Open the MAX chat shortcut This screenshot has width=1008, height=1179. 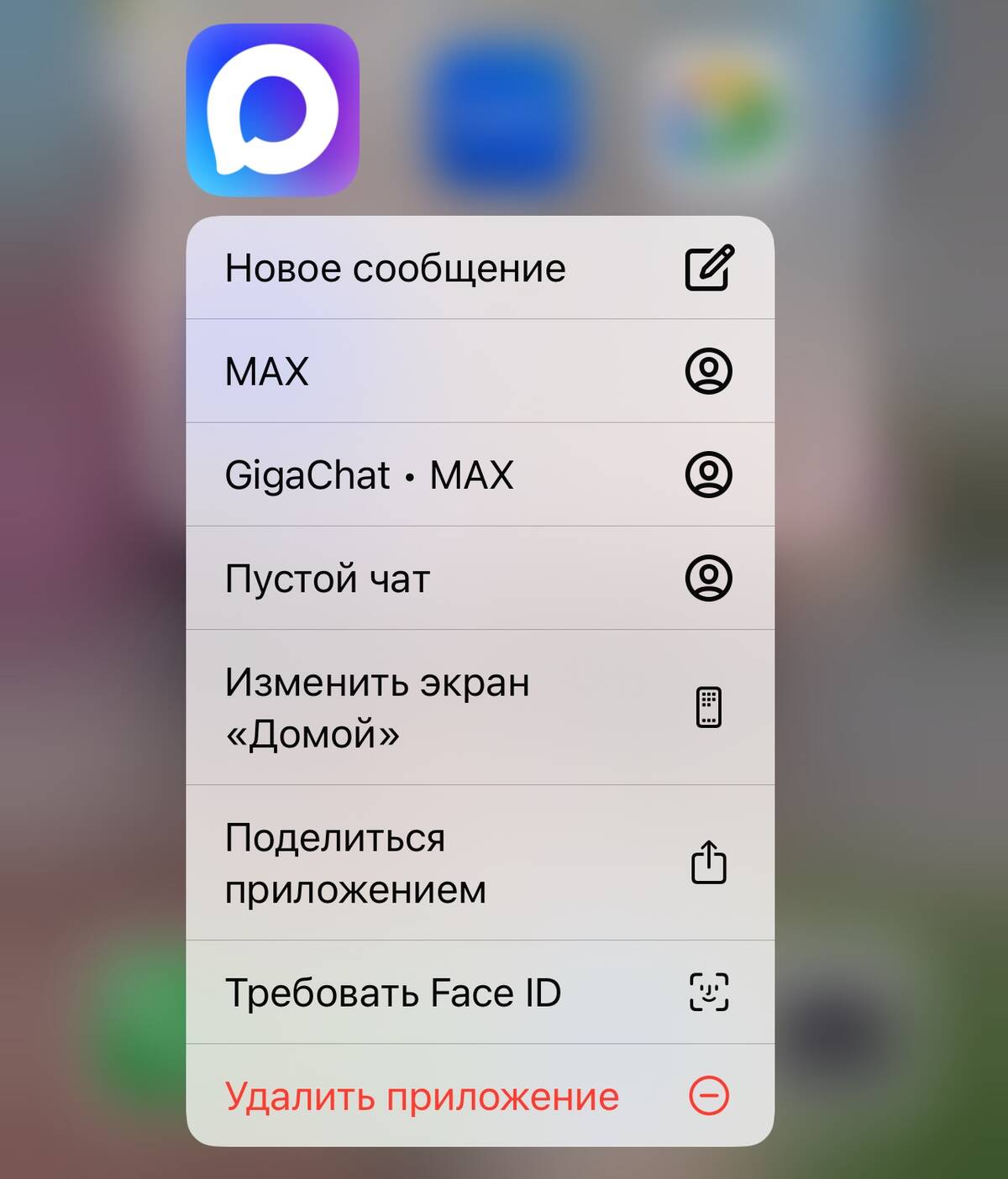click(x=479, y=371)
